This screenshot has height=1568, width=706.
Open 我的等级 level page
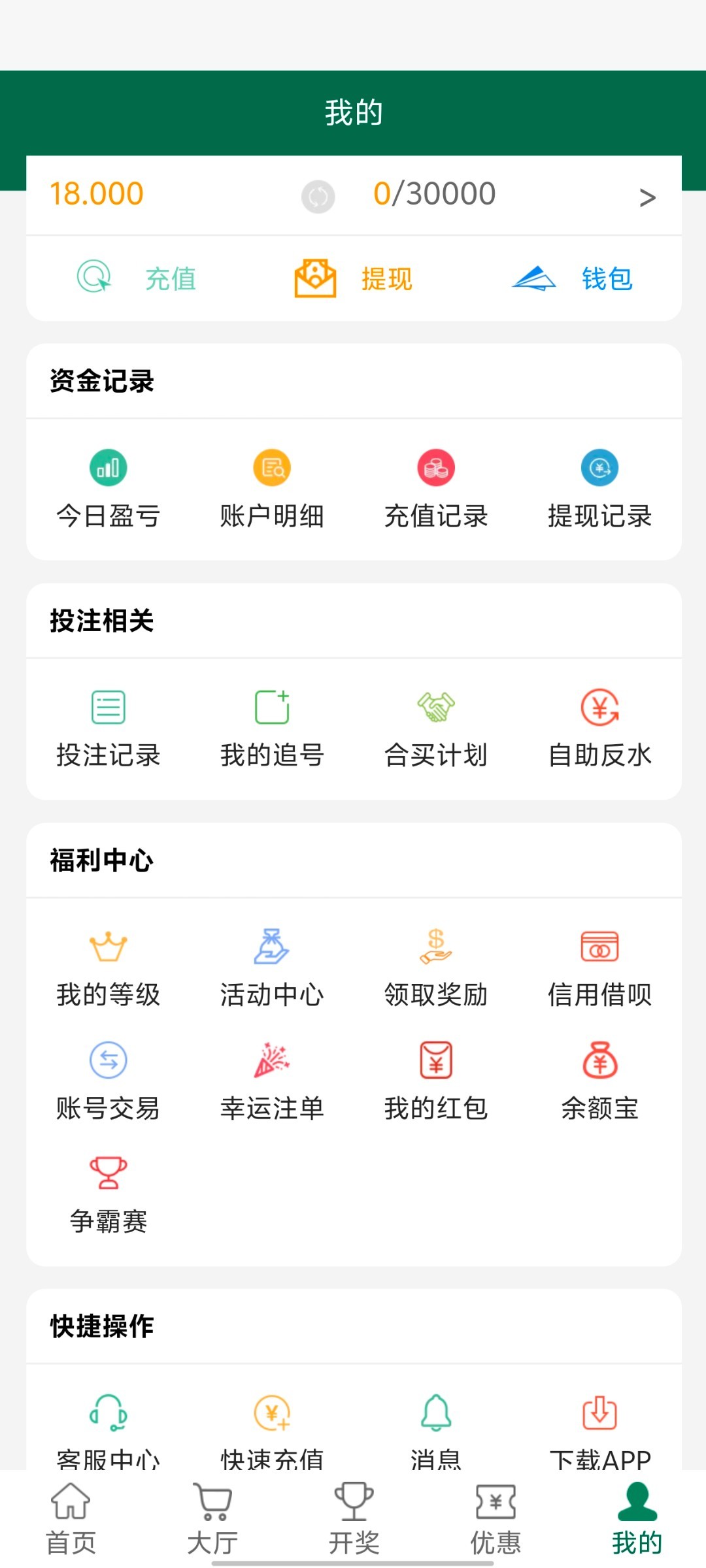pyautogui.click(x=108, y=968)
